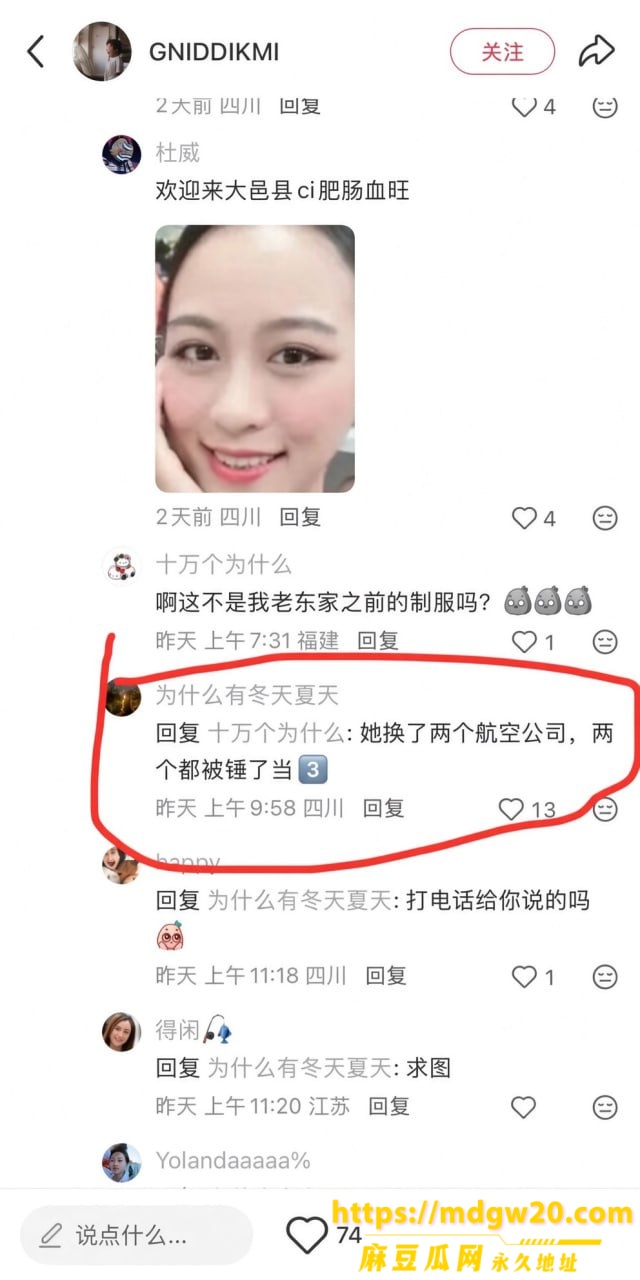This screenshot has height=1280, width=640.
Task: Share this post via the arrow icon
Action: click(596, 50)
